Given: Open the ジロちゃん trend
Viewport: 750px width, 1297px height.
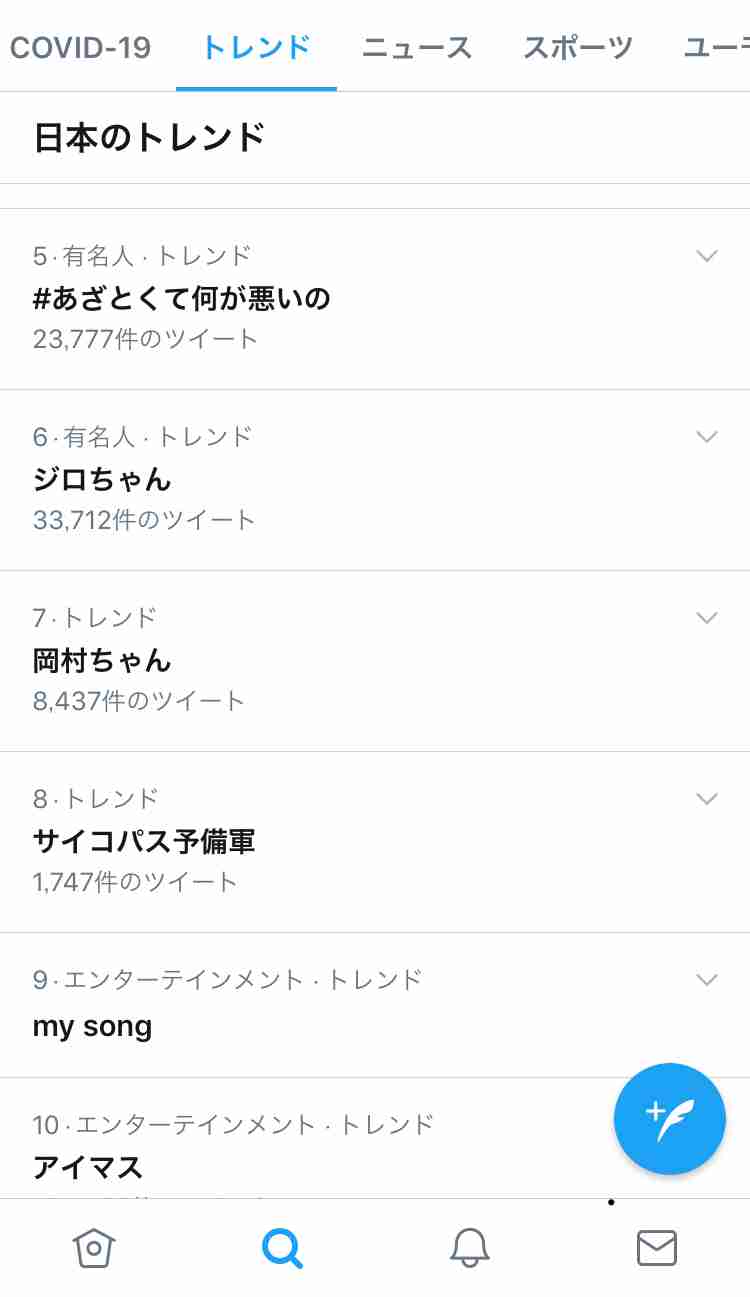Looking at the screenshot, I should 375,480.
